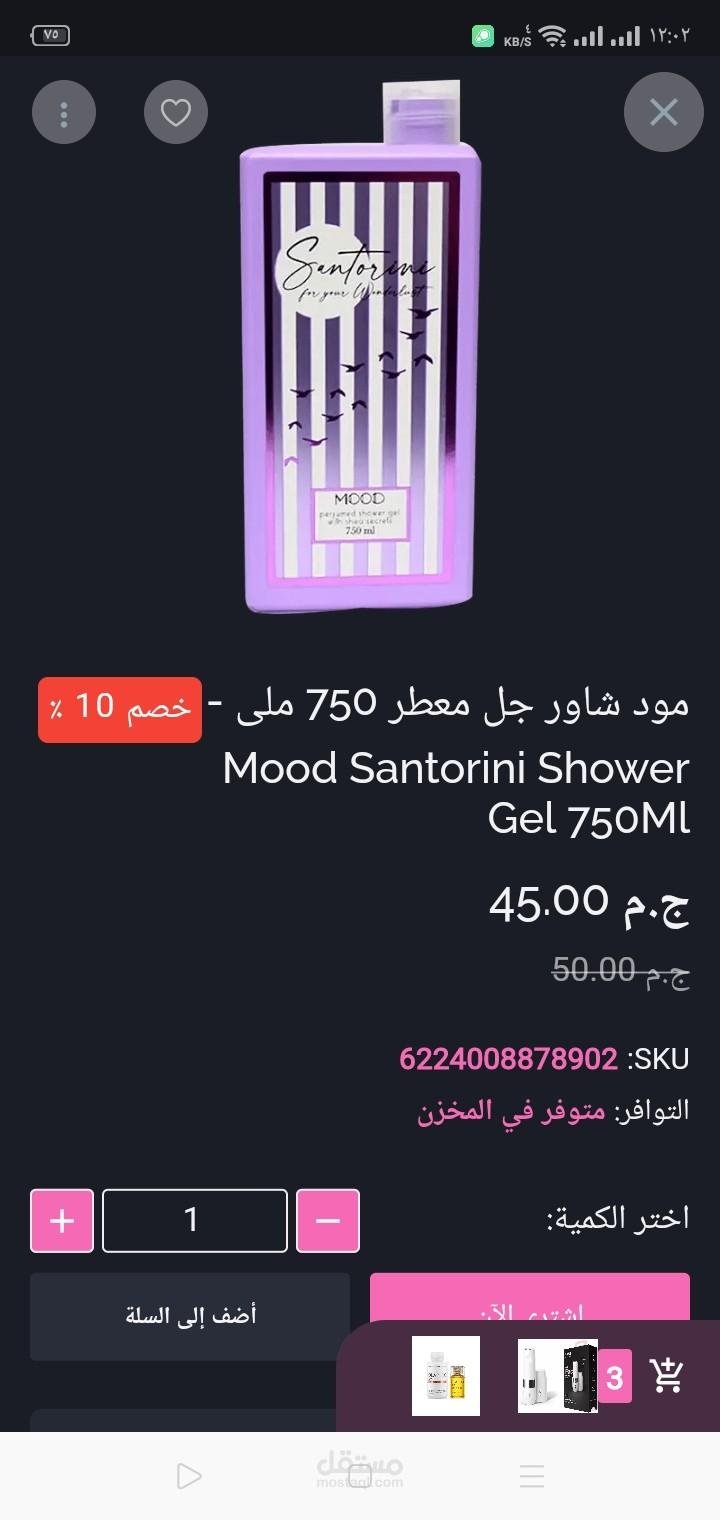Tap the pink اشتري الآن button
The width and height of the screenshot is (720, 1520).
tap(530, 1298)
